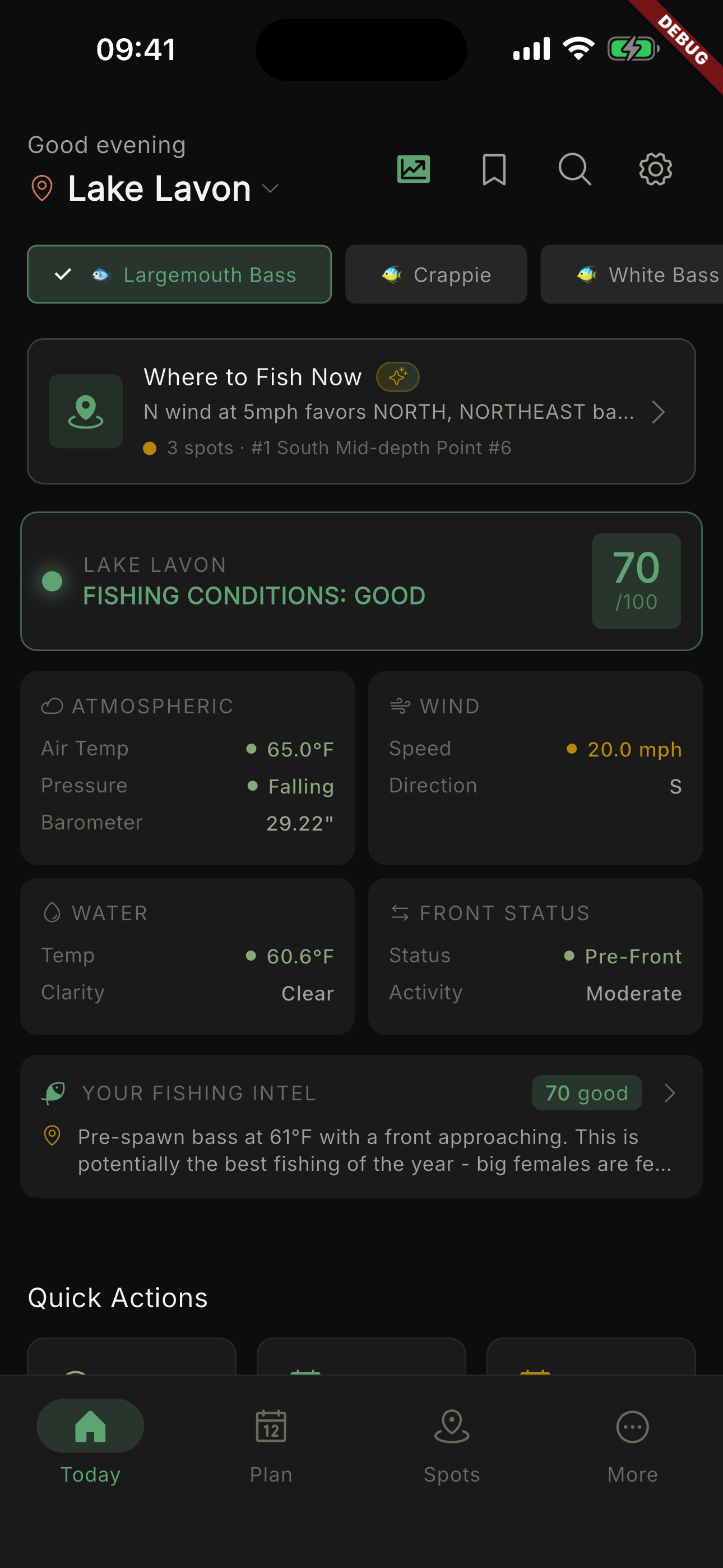Tap the AI sparkle badge next to Where to Fish Now
The image size is (723, 1568).
(398, 376)
